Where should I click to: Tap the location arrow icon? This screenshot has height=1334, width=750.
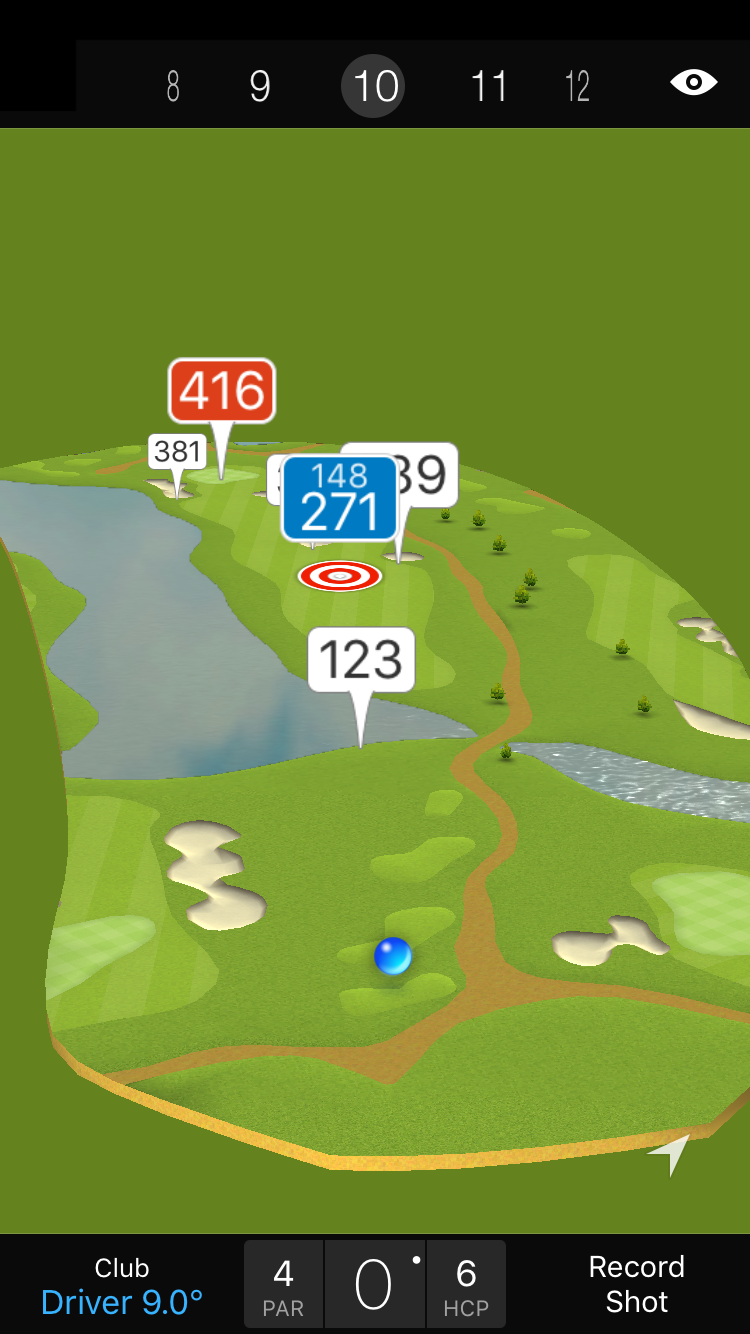[670, 1155]
